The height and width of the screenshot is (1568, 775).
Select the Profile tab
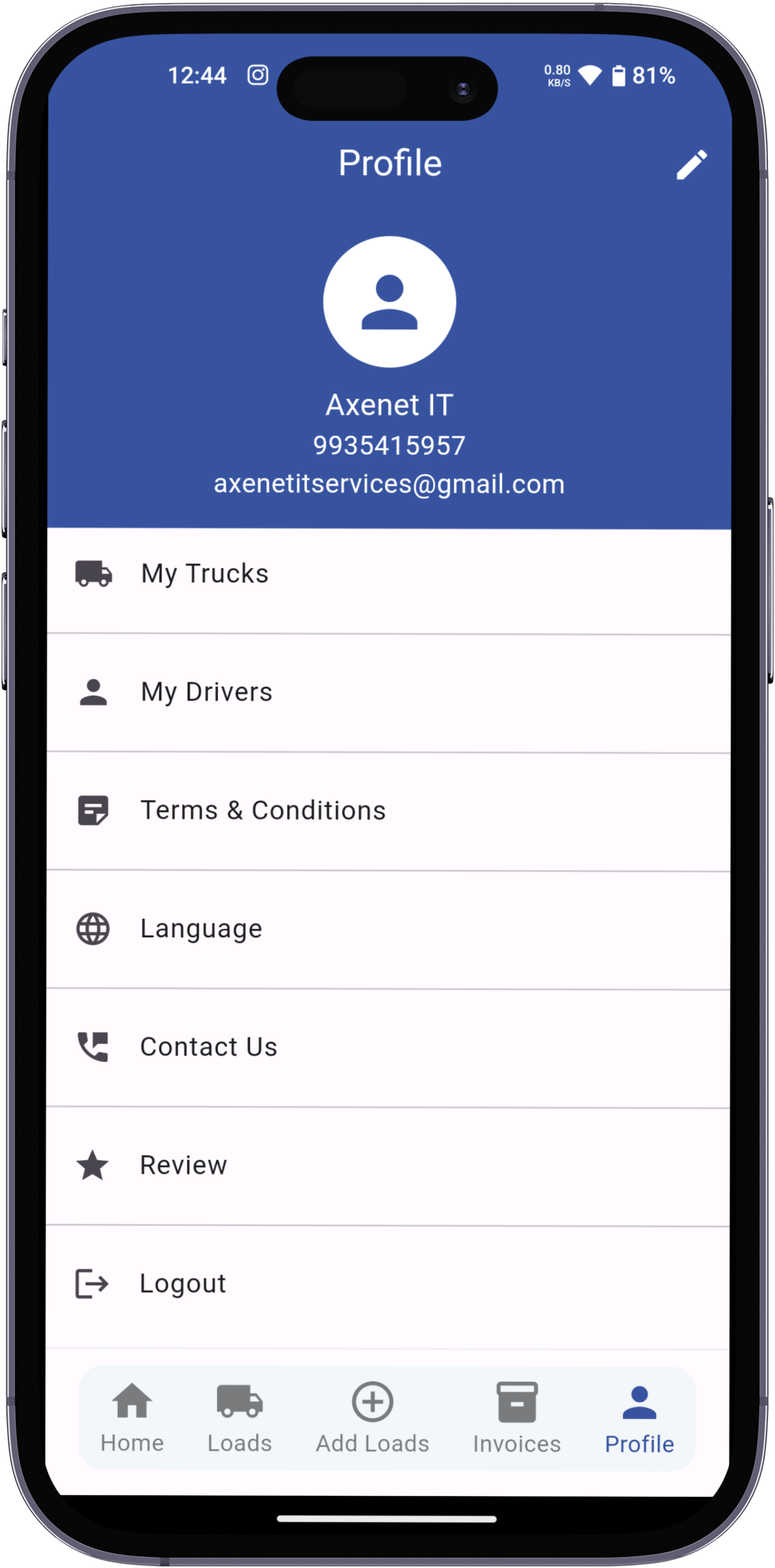coord(639,1417)
